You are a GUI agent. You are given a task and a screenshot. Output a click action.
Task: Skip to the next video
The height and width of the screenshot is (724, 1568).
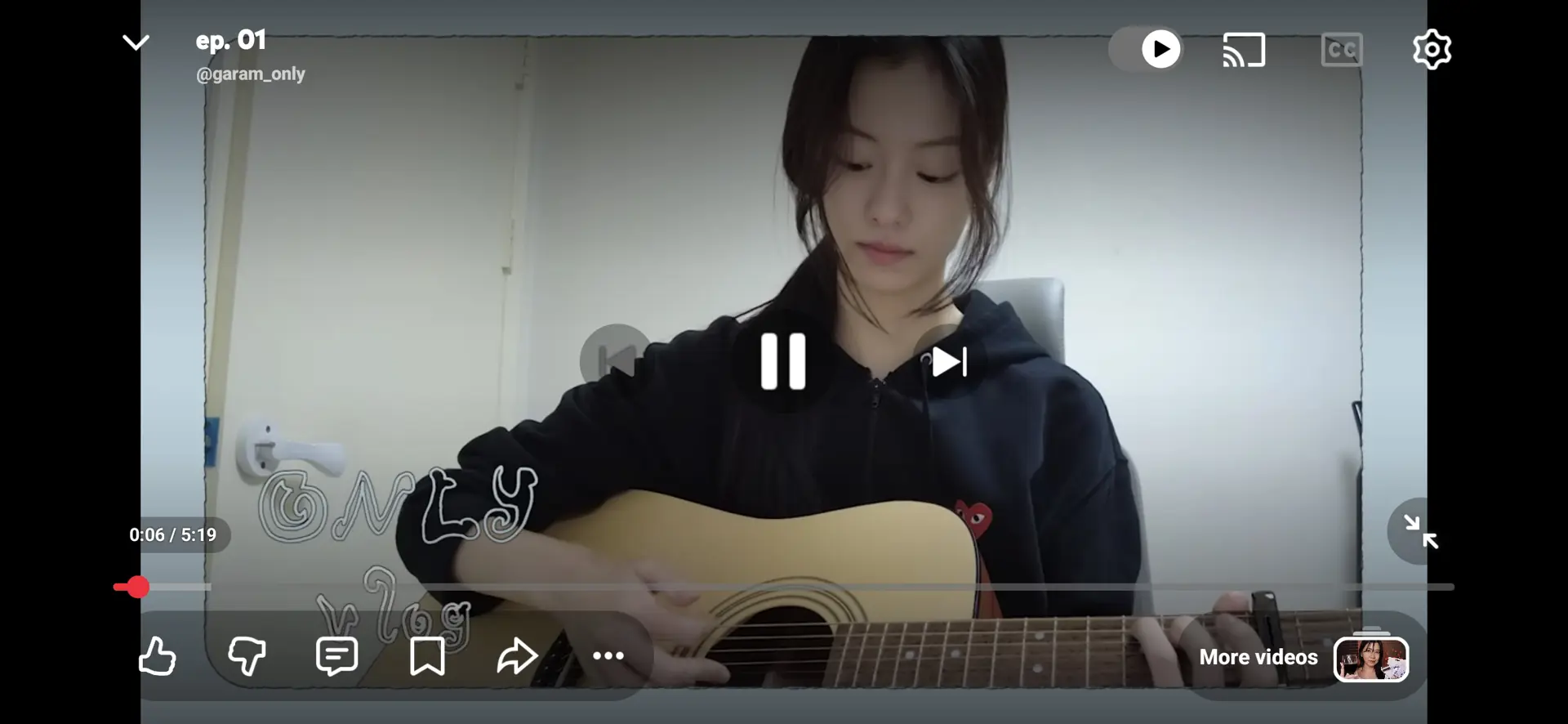coord(948,362)
